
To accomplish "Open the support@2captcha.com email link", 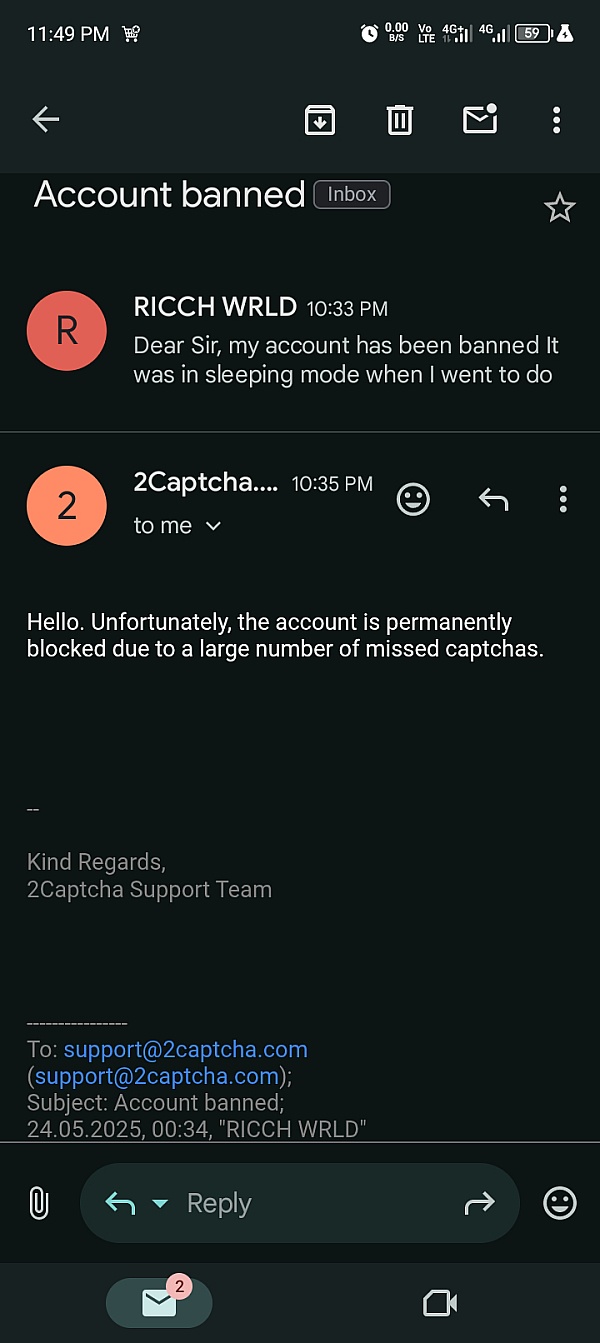I will [x=185, y=1050].
